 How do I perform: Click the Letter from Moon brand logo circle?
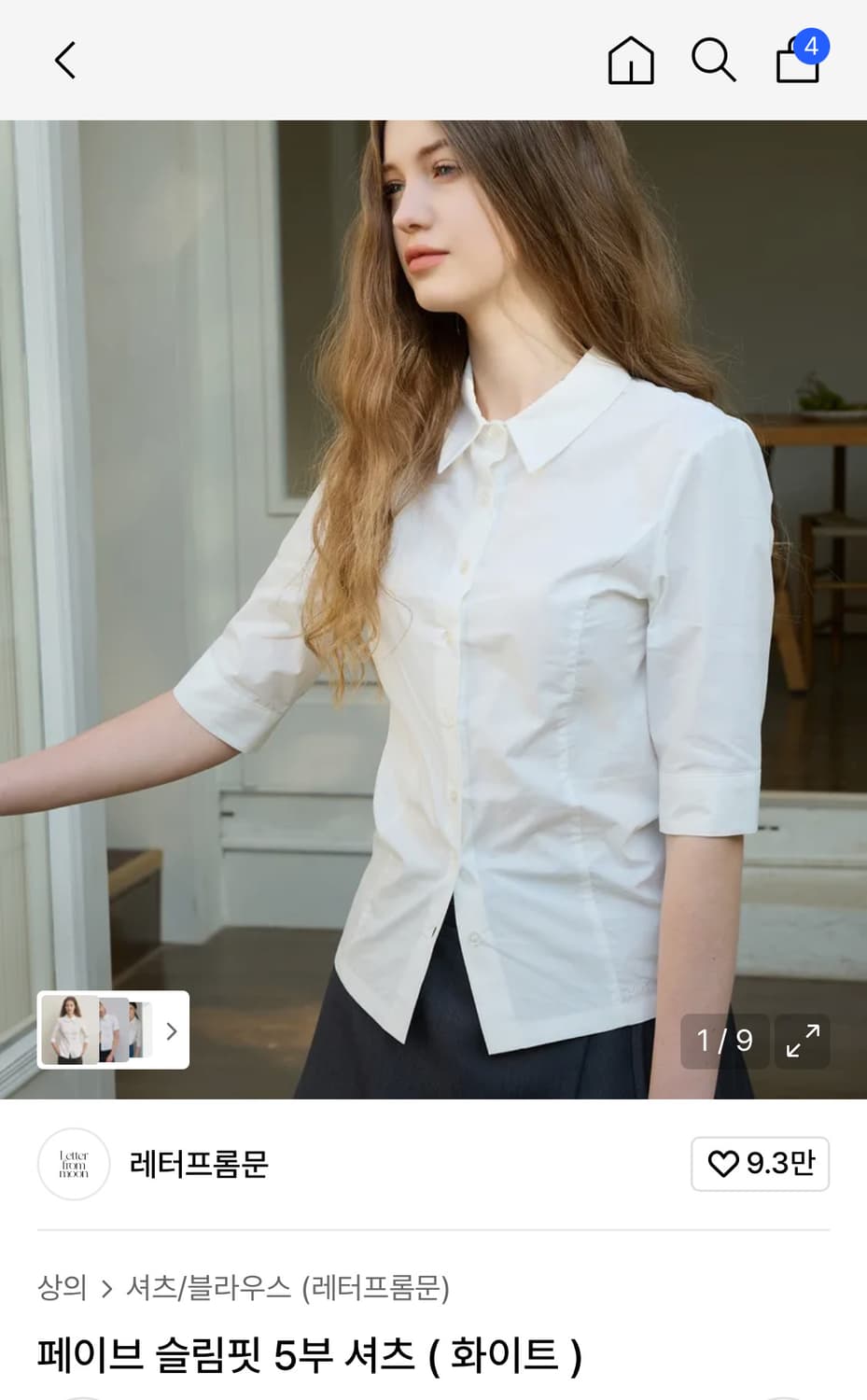coord(73,1164)
